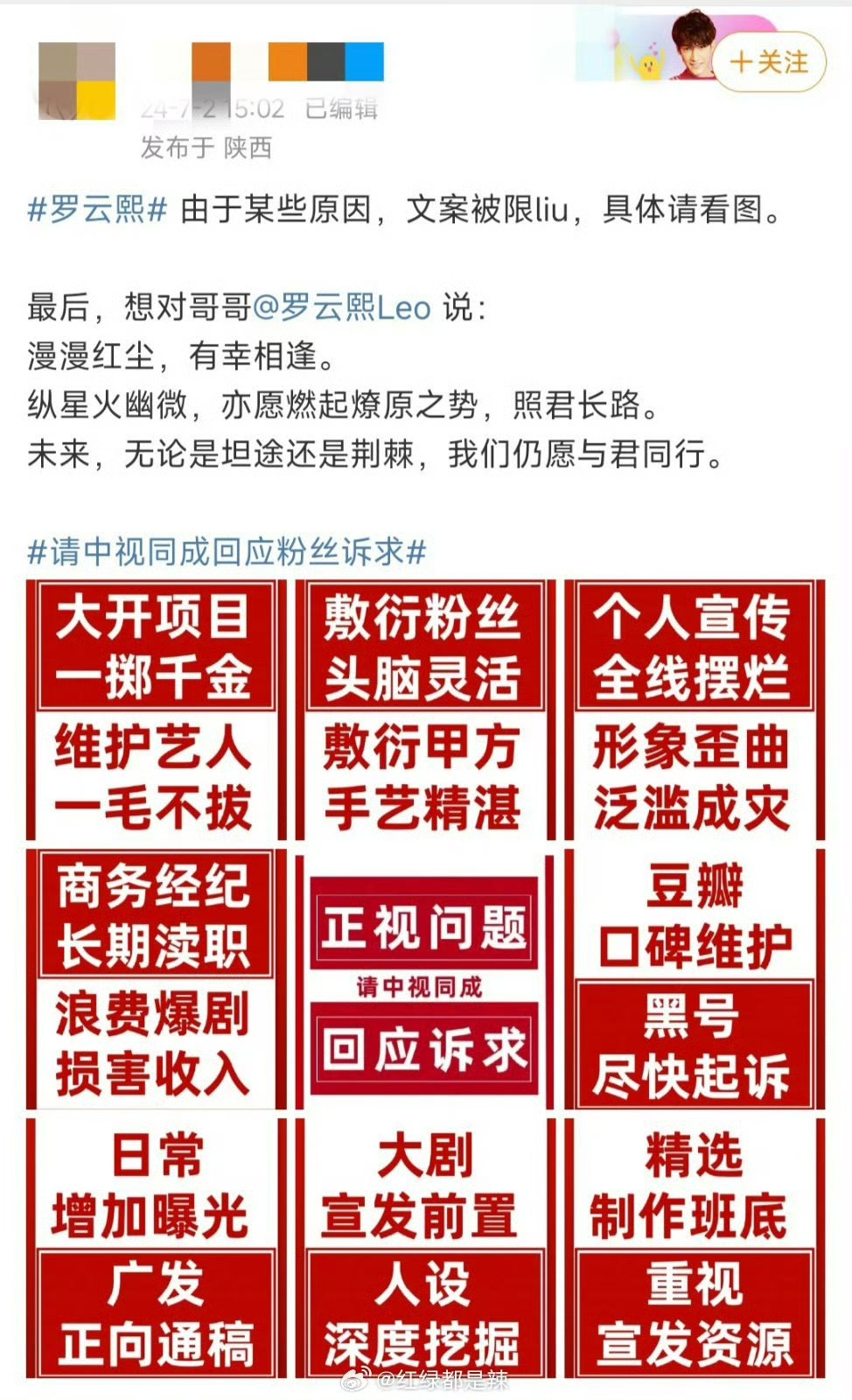Open the @罗云熙Leo mention link

click(341, 307)
